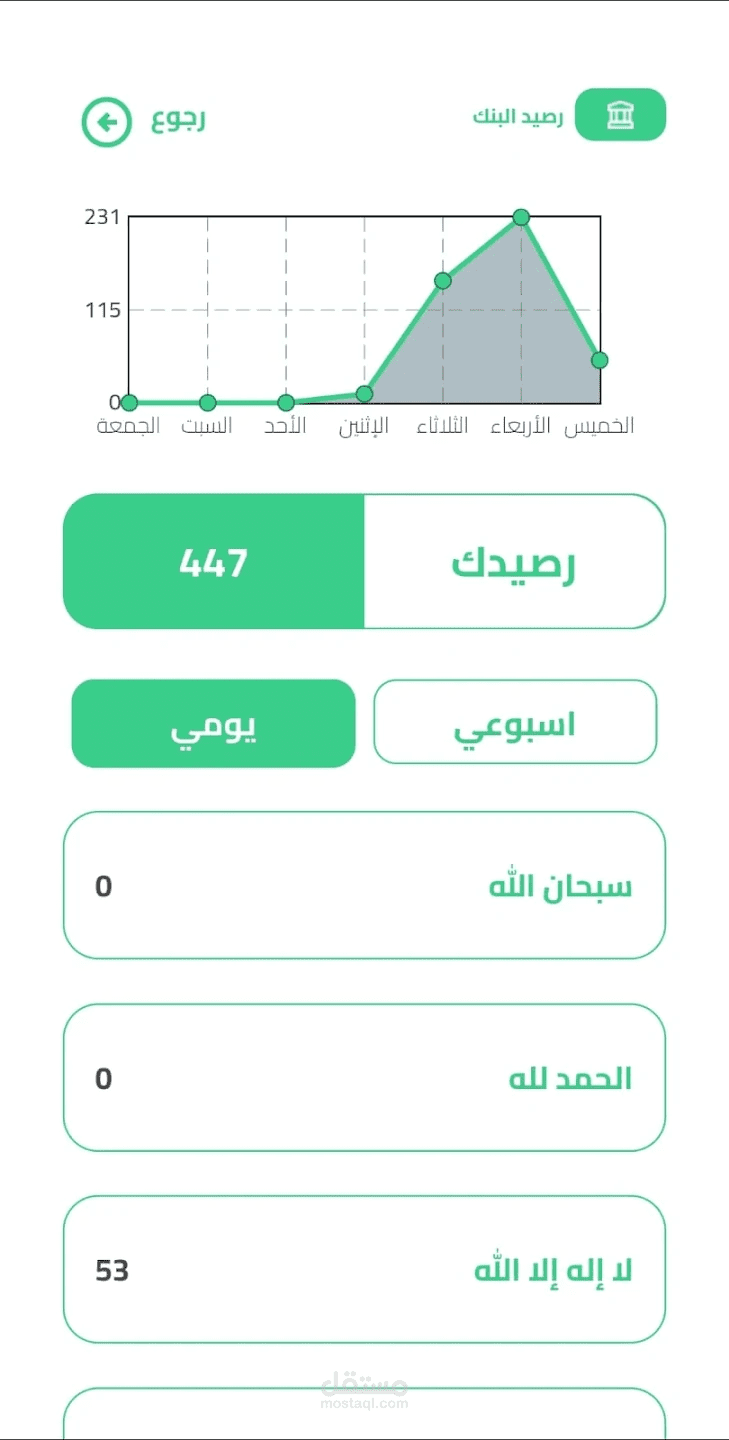Open the لا إله إلا الله row
Image resolution: width=729 pixels, height=1440 pixels.
[x=364, y=1269]
